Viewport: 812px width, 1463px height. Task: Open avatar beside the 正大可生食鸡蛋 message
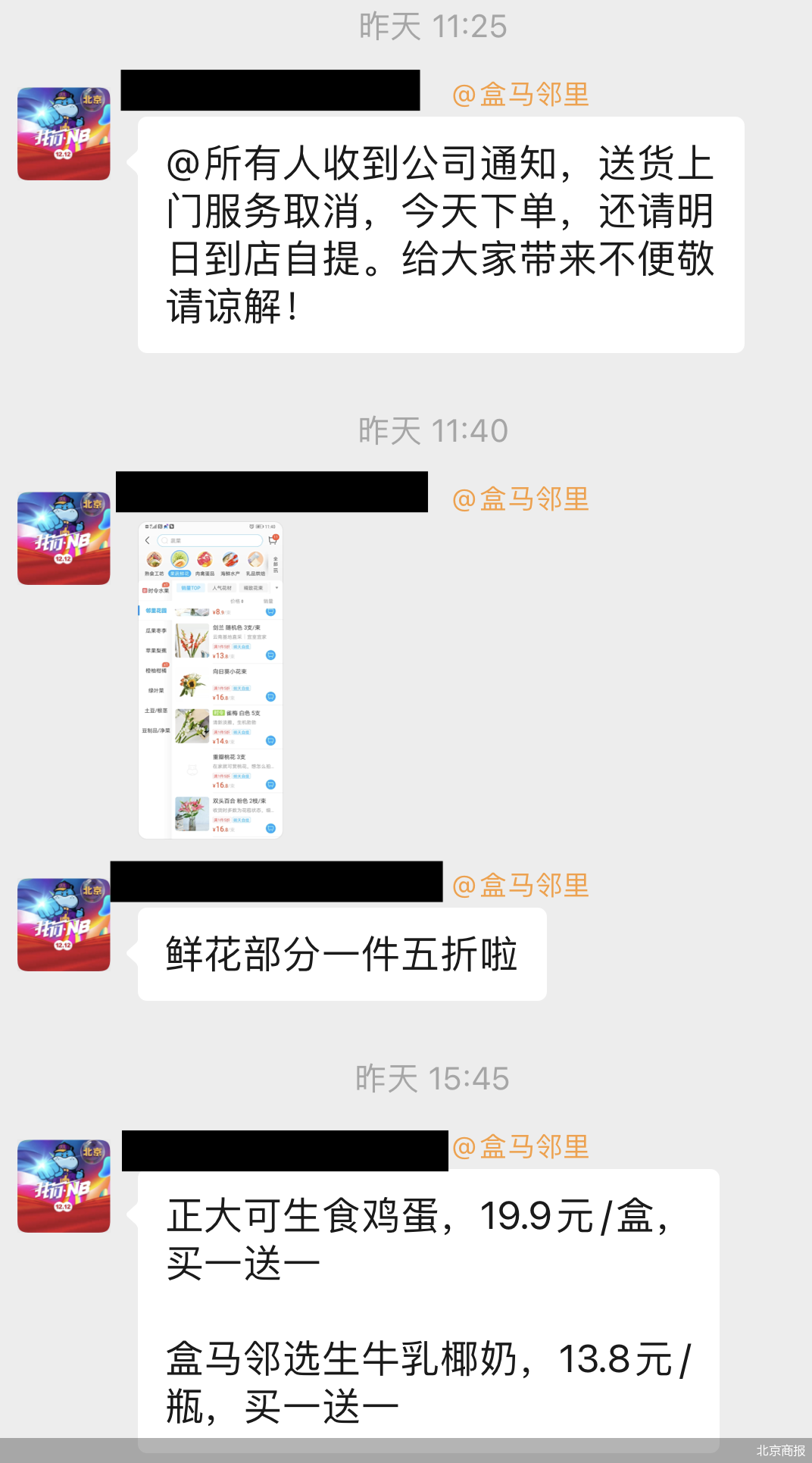point(64,1186)
